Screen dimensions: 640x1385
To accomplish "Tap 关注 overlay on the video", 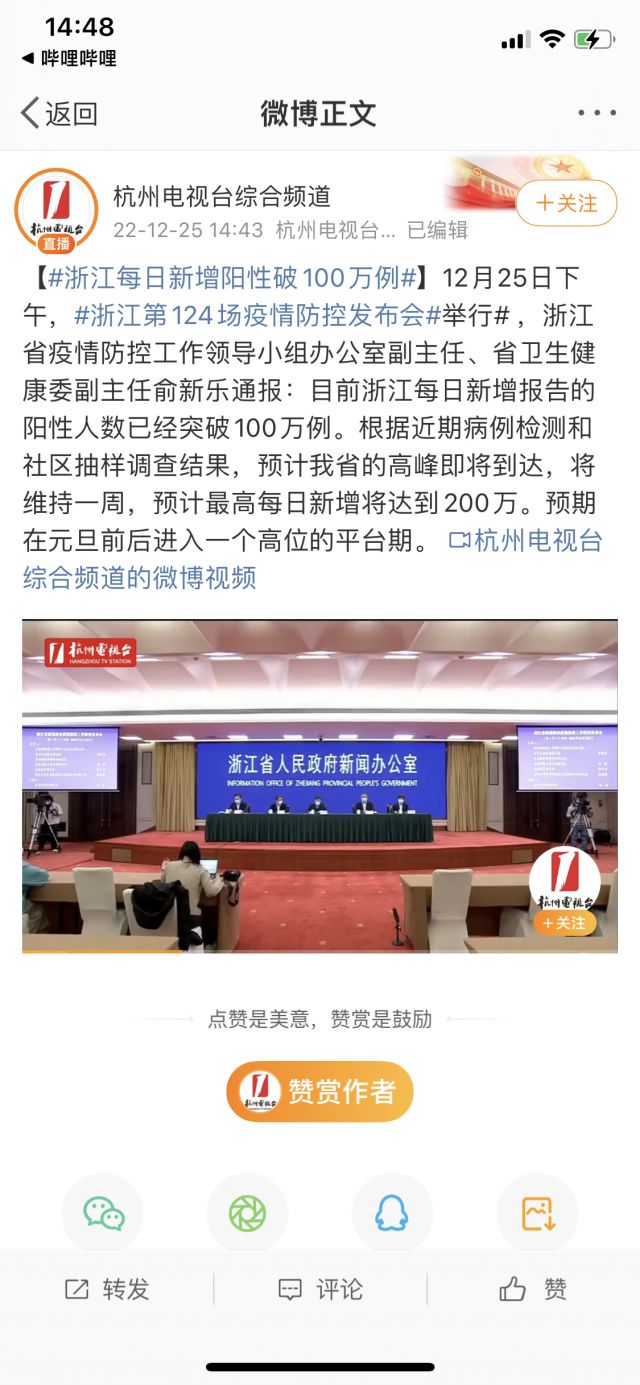I will (x=564, y=922).
